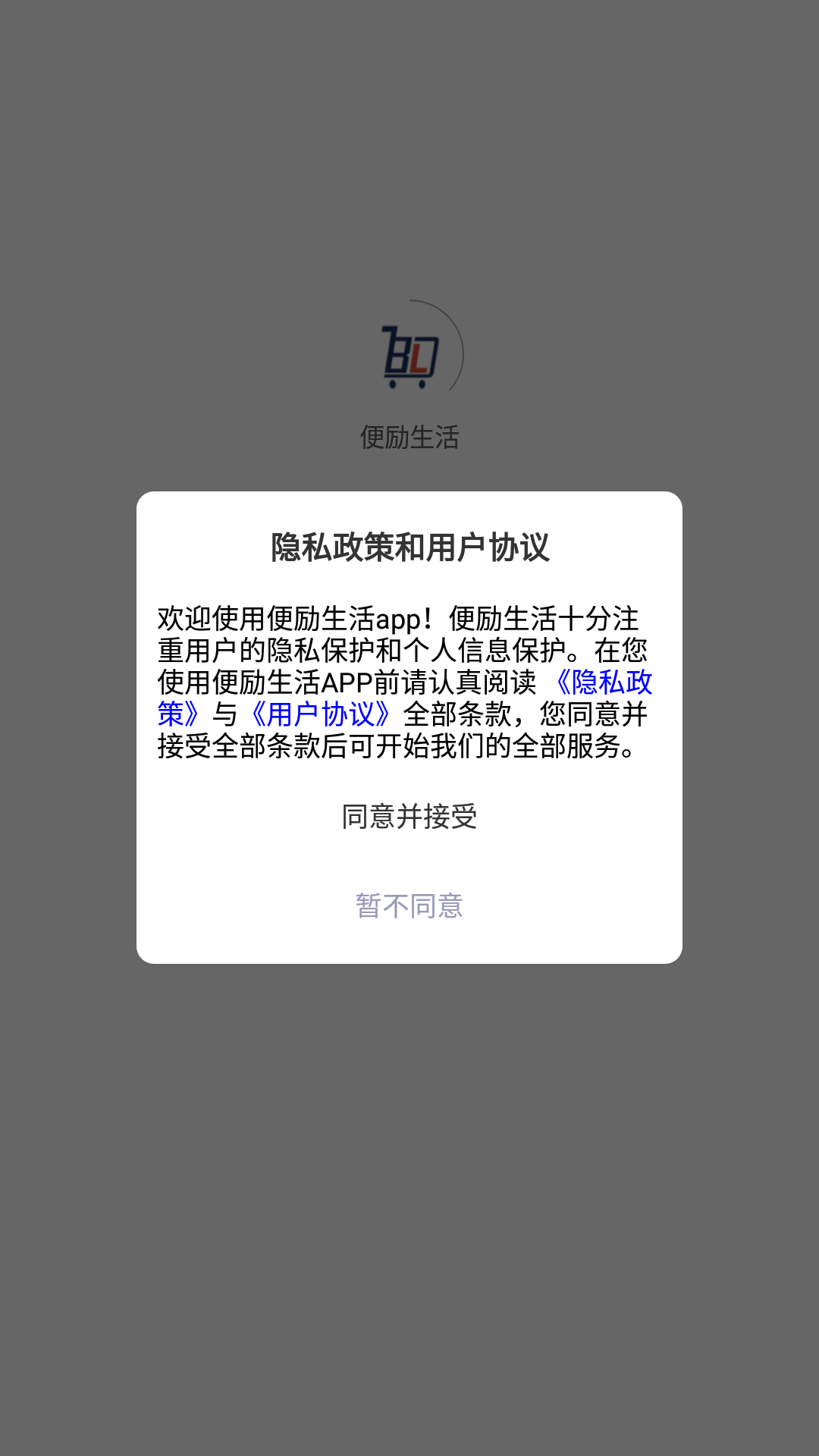Tap 同意并接受 to accept the terms

[x=409, y=817]
